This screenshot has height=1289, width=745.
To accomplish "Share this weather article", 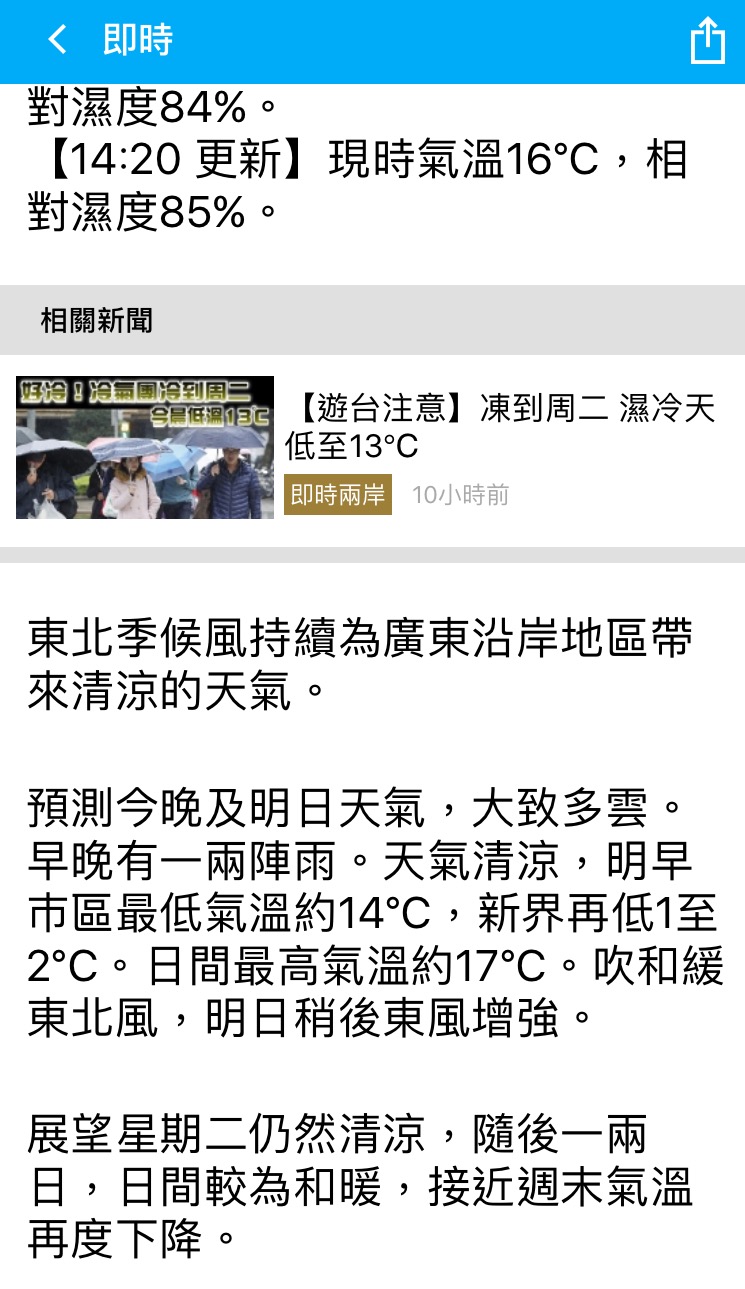I will point(707,40).
